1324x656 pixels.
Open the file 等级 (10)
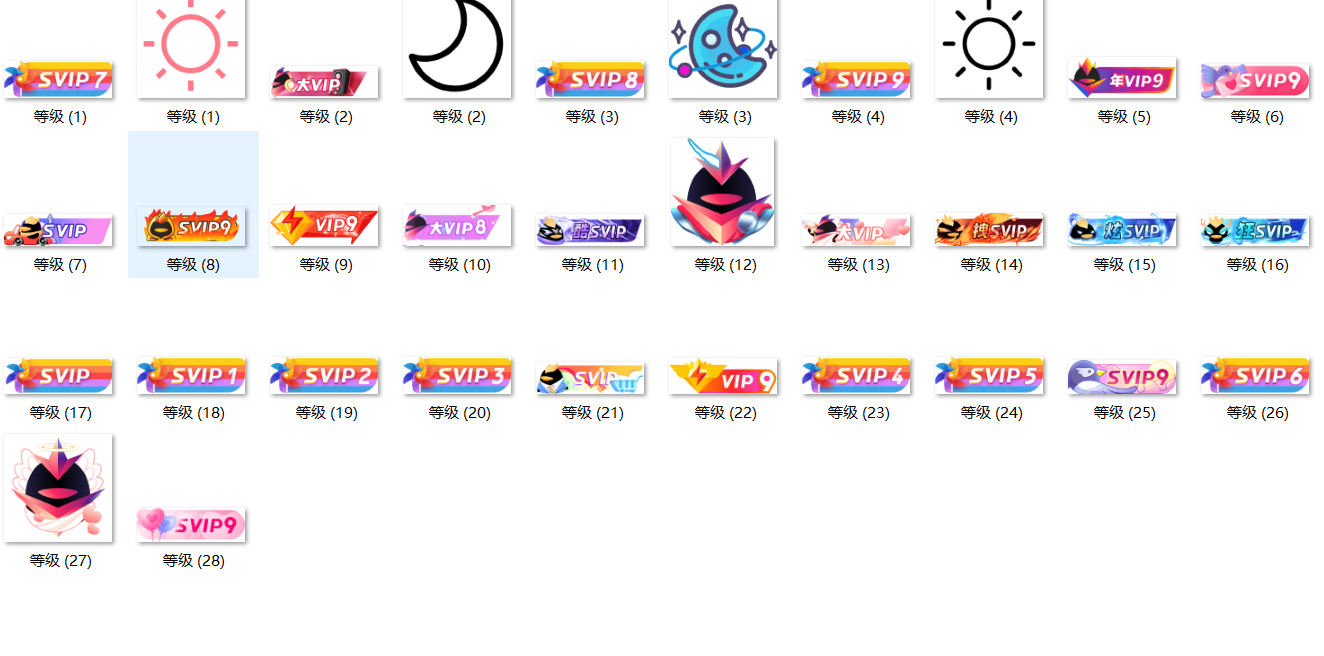point(457,226)
